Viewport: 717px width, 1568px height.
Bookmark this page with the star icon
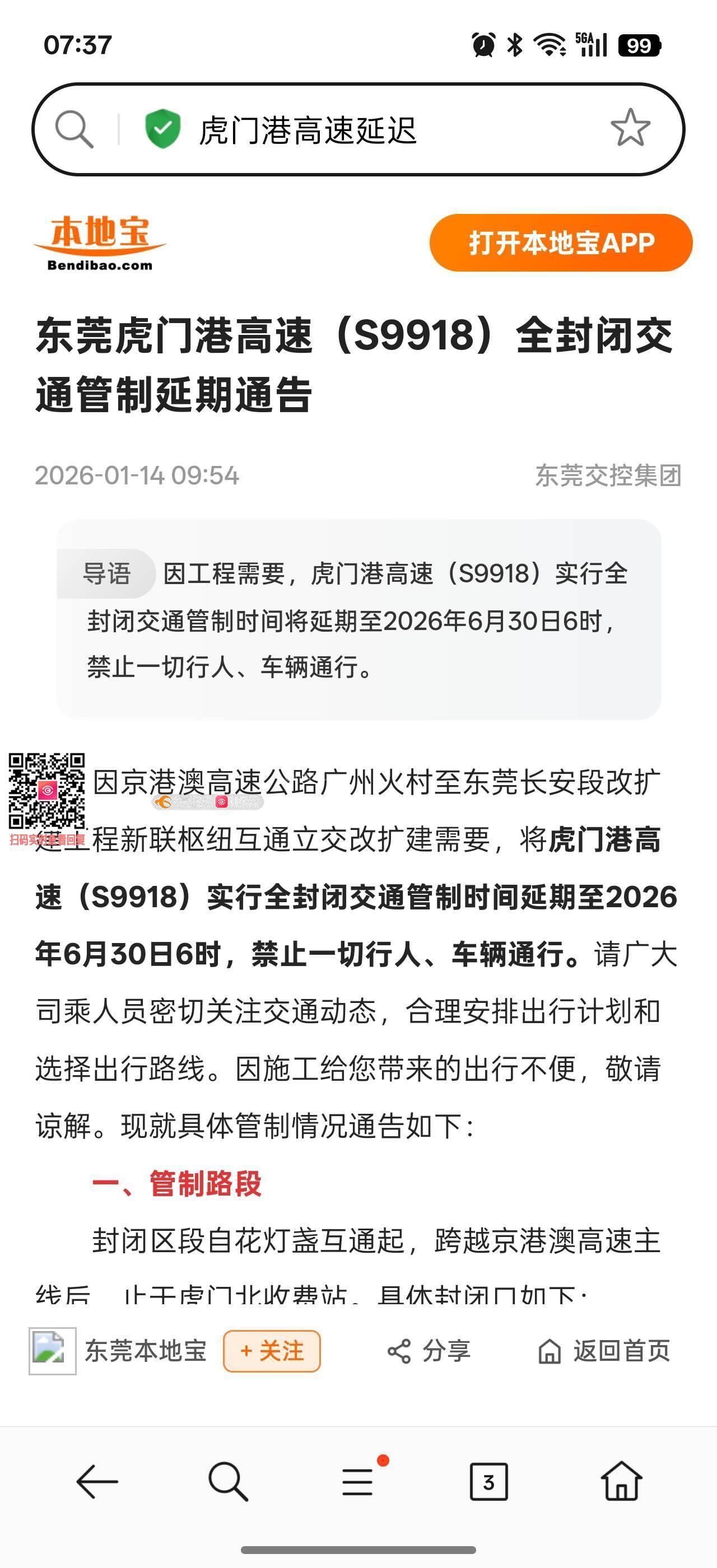point(630,128)
